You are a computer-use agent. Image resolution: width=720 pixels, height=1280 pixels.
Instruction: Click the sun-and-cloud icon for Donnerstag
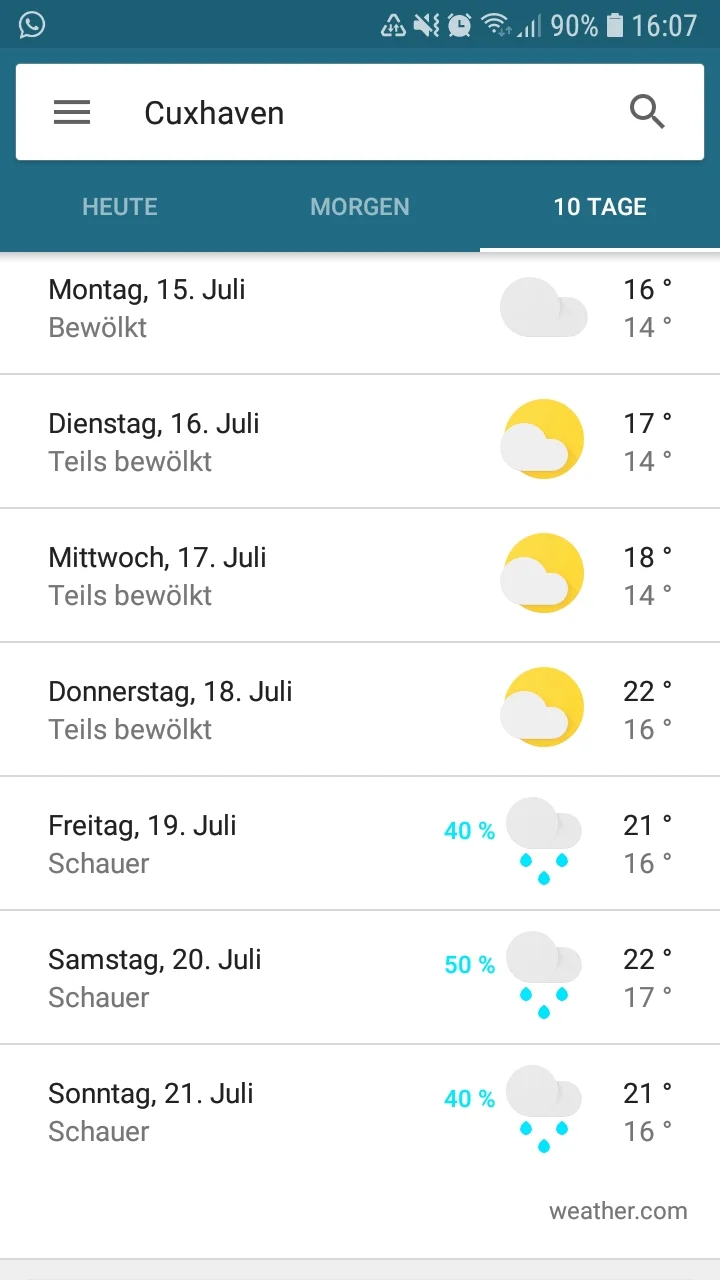tap(543, 708)
